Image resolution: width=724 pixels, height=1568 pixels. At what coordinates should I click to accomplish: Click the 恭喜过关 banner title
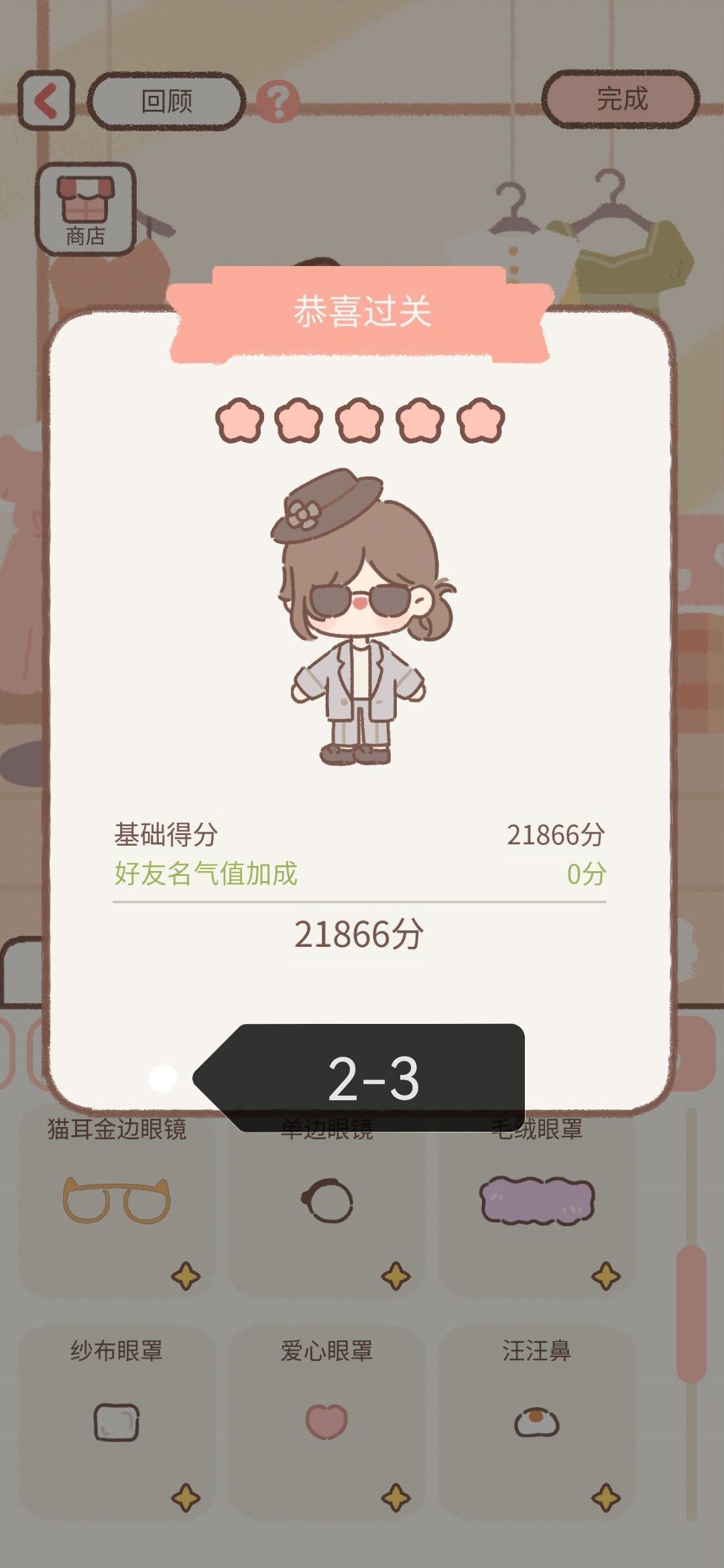[362, 311]
